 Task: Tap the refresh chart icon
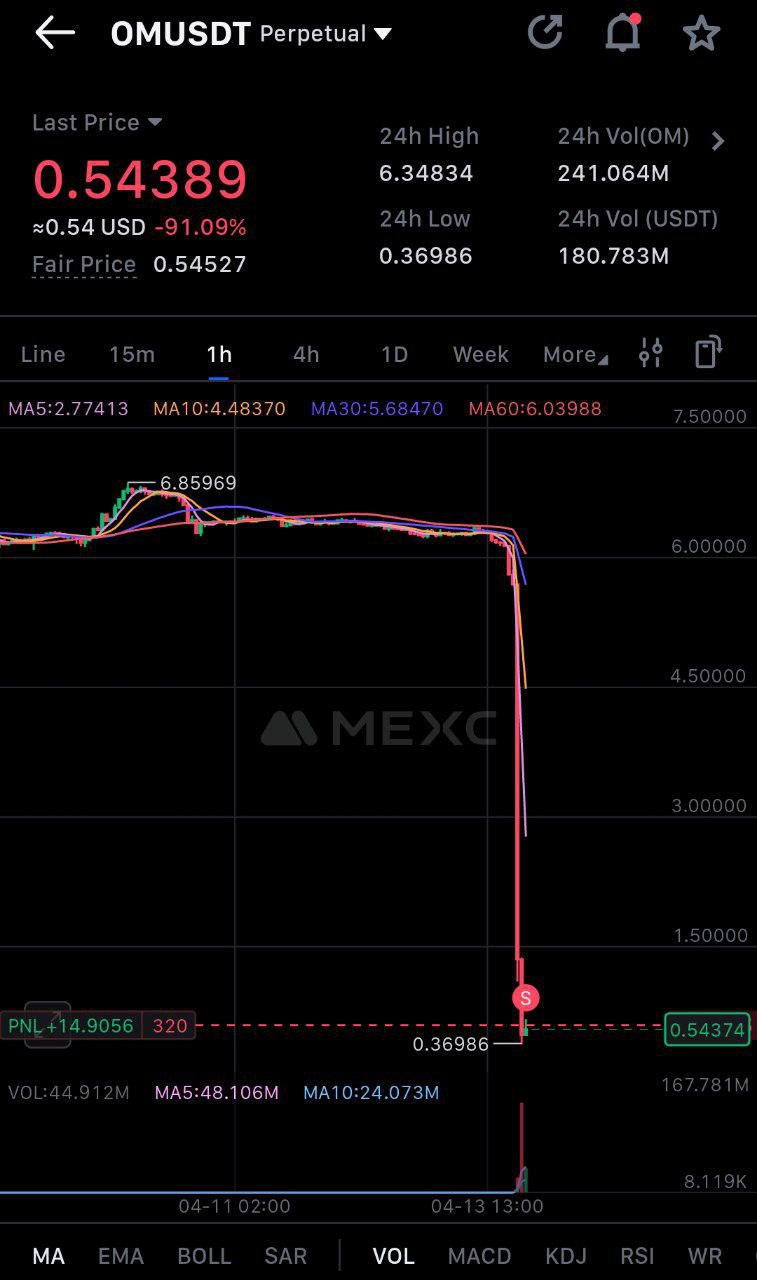click(545, 33)
